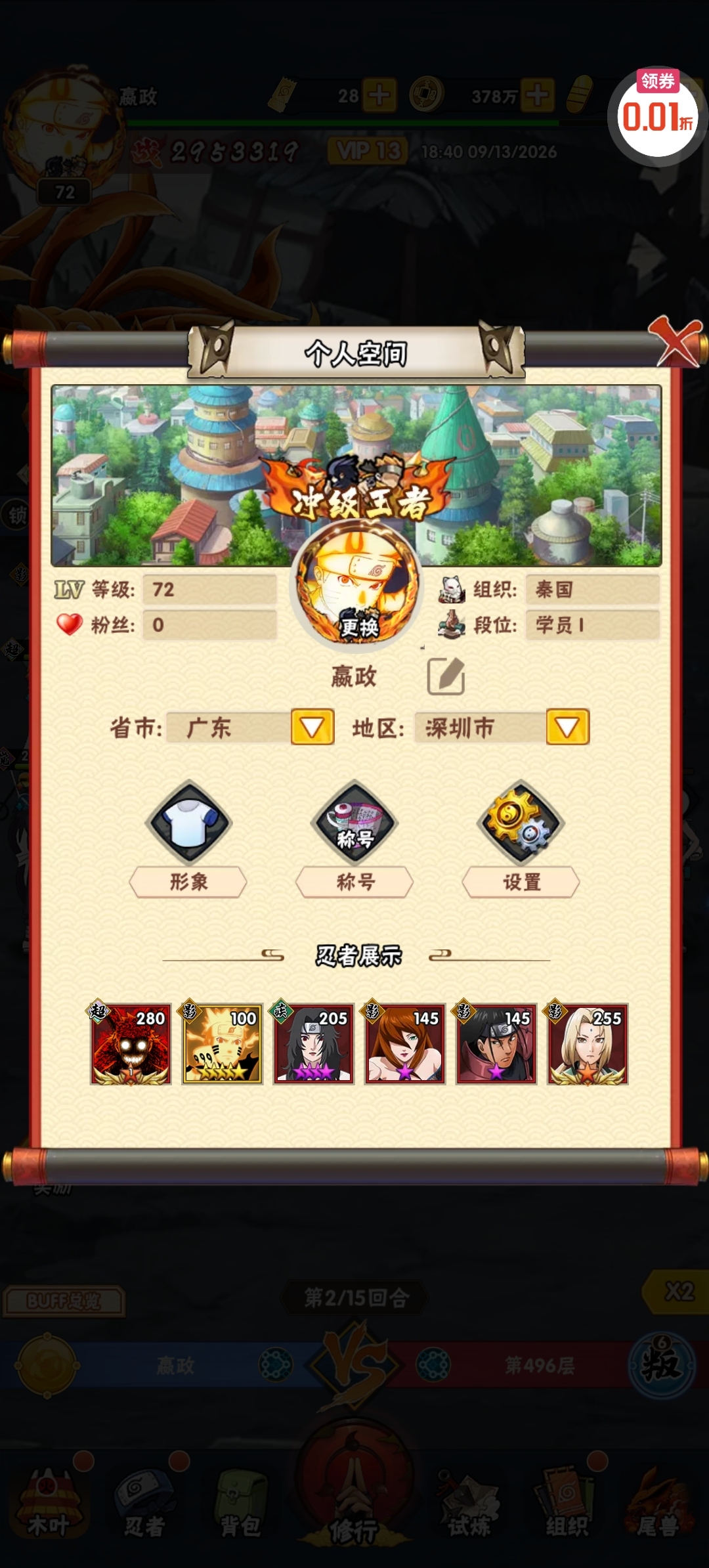Open the 形象 appearance option
Screen dimensions: 709x1568
(188, 838)
